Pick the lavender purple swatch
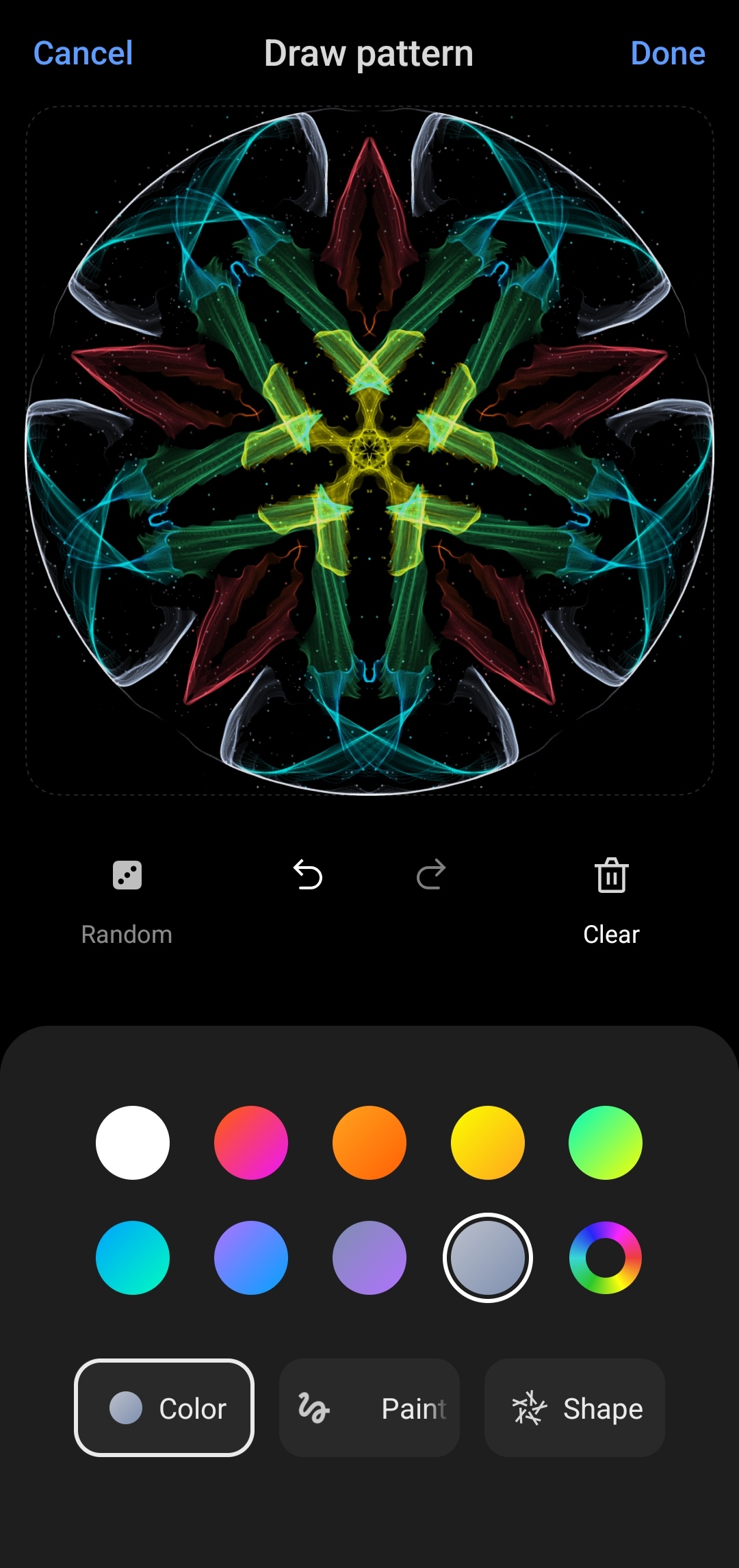The image size is (739, 1568). click(369, 1258)
